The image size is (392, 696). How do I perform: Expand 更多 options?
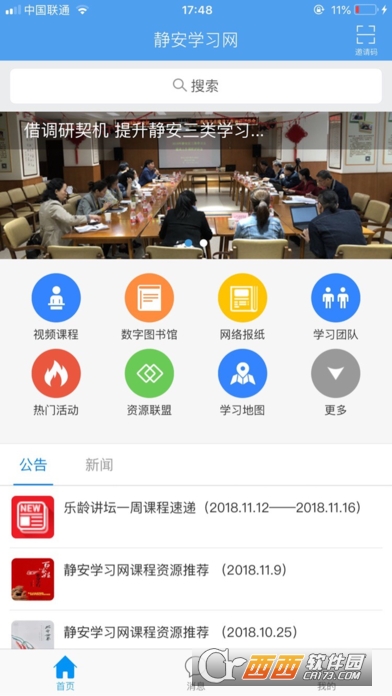(x=336, y=382)
